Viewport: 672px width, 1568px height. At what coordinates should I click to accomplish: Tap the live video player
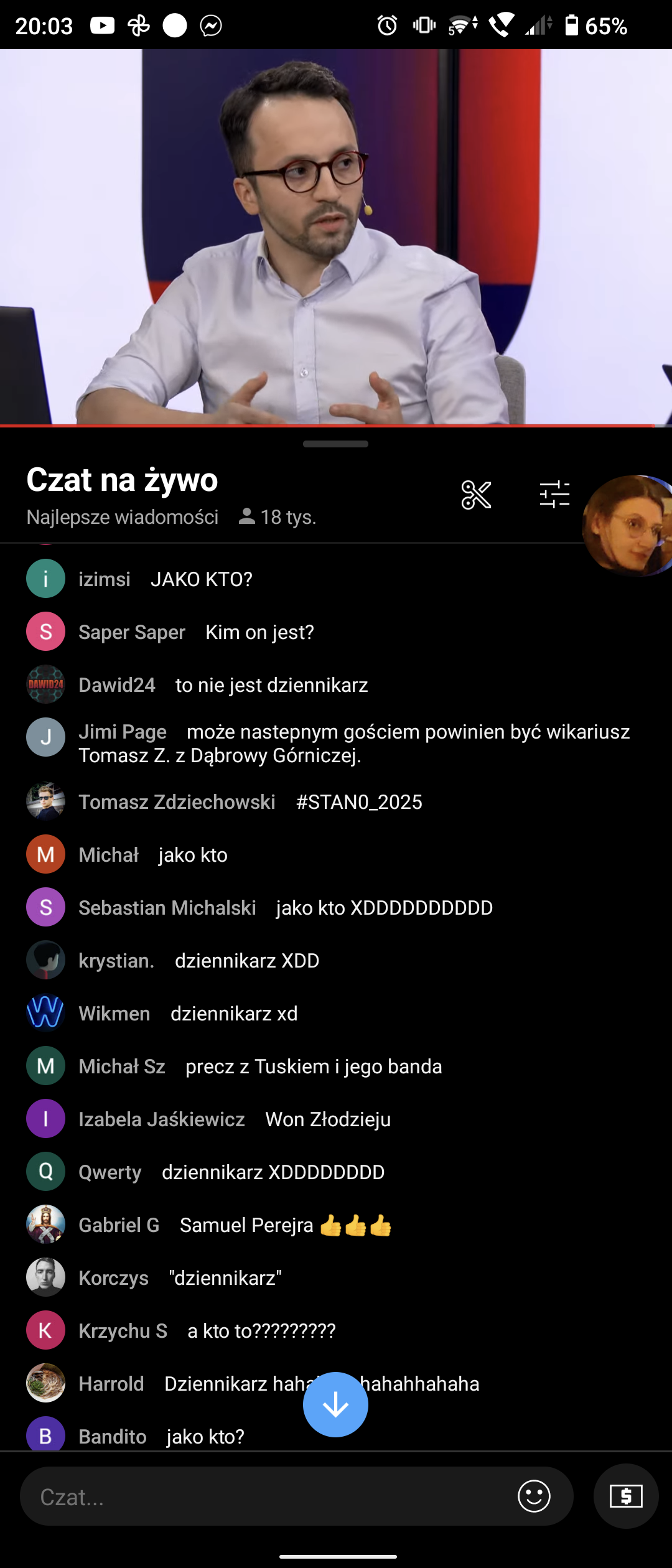336,236
